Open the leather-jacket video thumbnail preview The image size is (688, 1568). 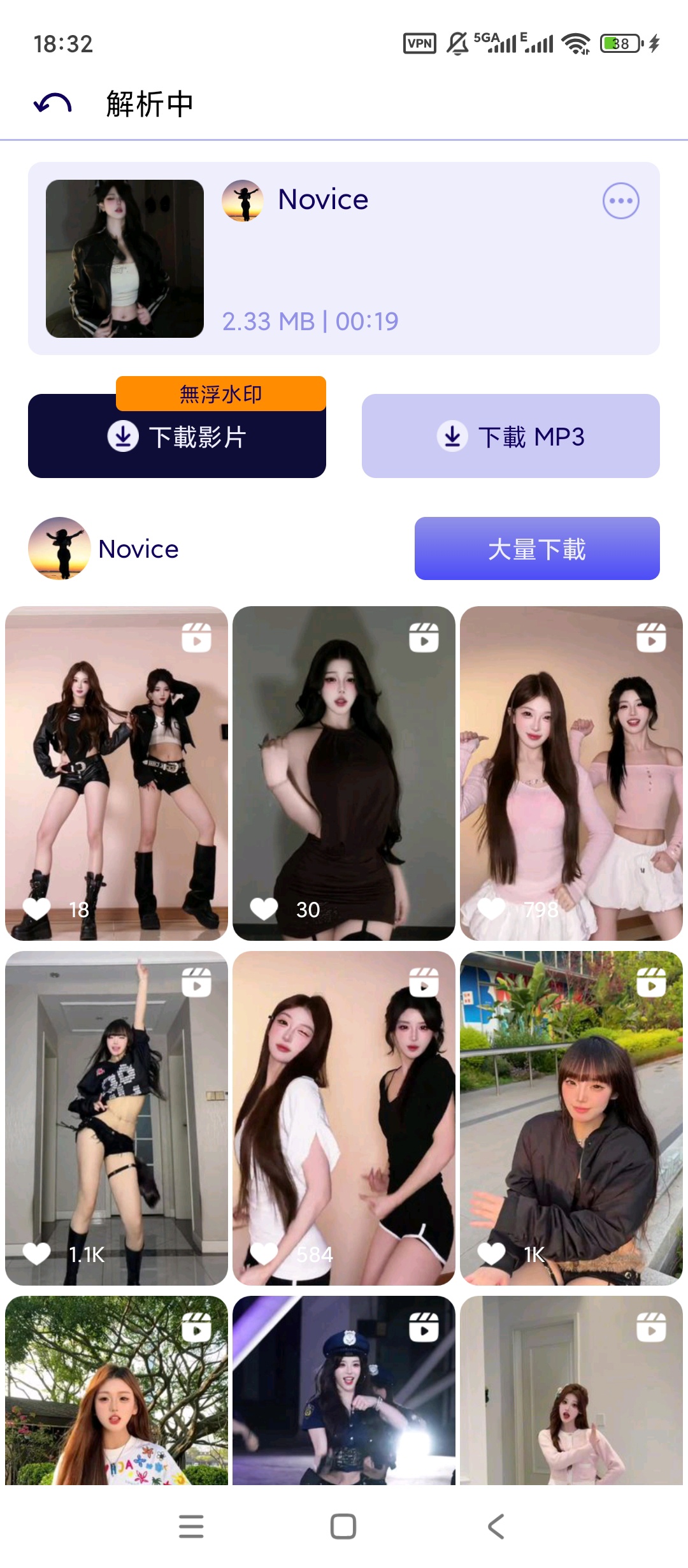125,258
